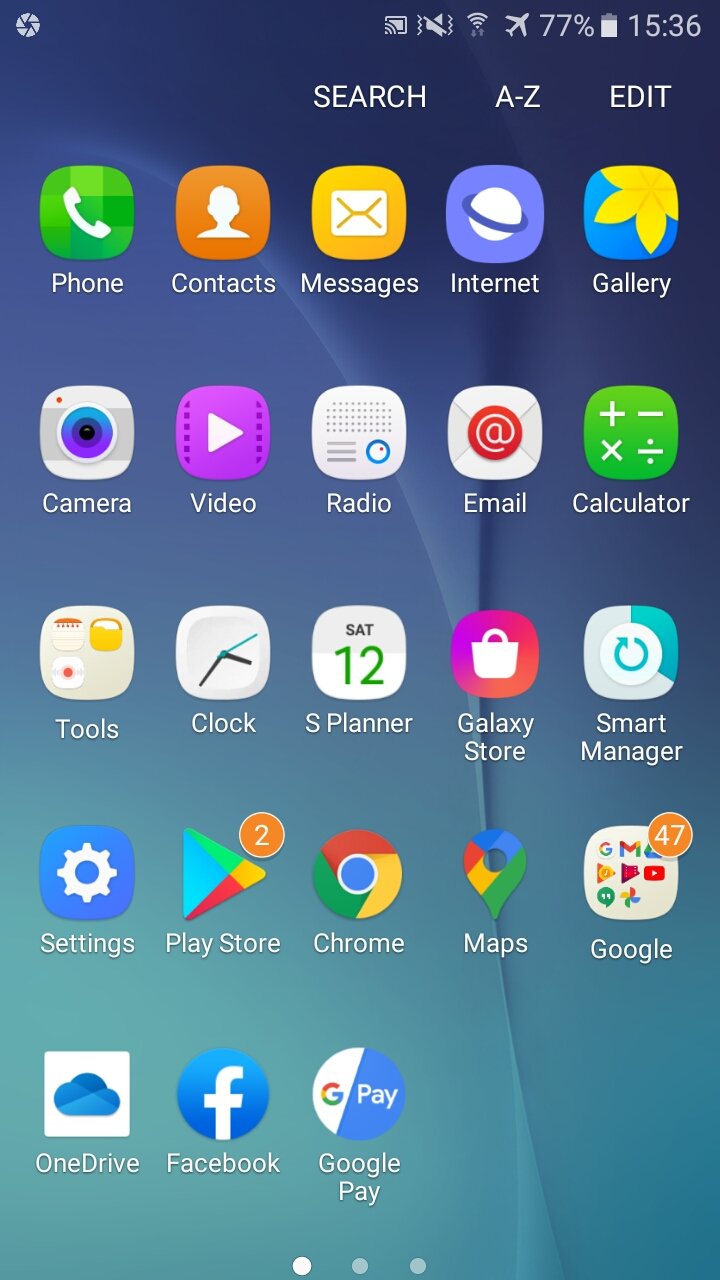Viewport: 720px width, 1280px height.
Task: Launch the Chrome browser
Action: pyautogui.click(x=359, y=874)
